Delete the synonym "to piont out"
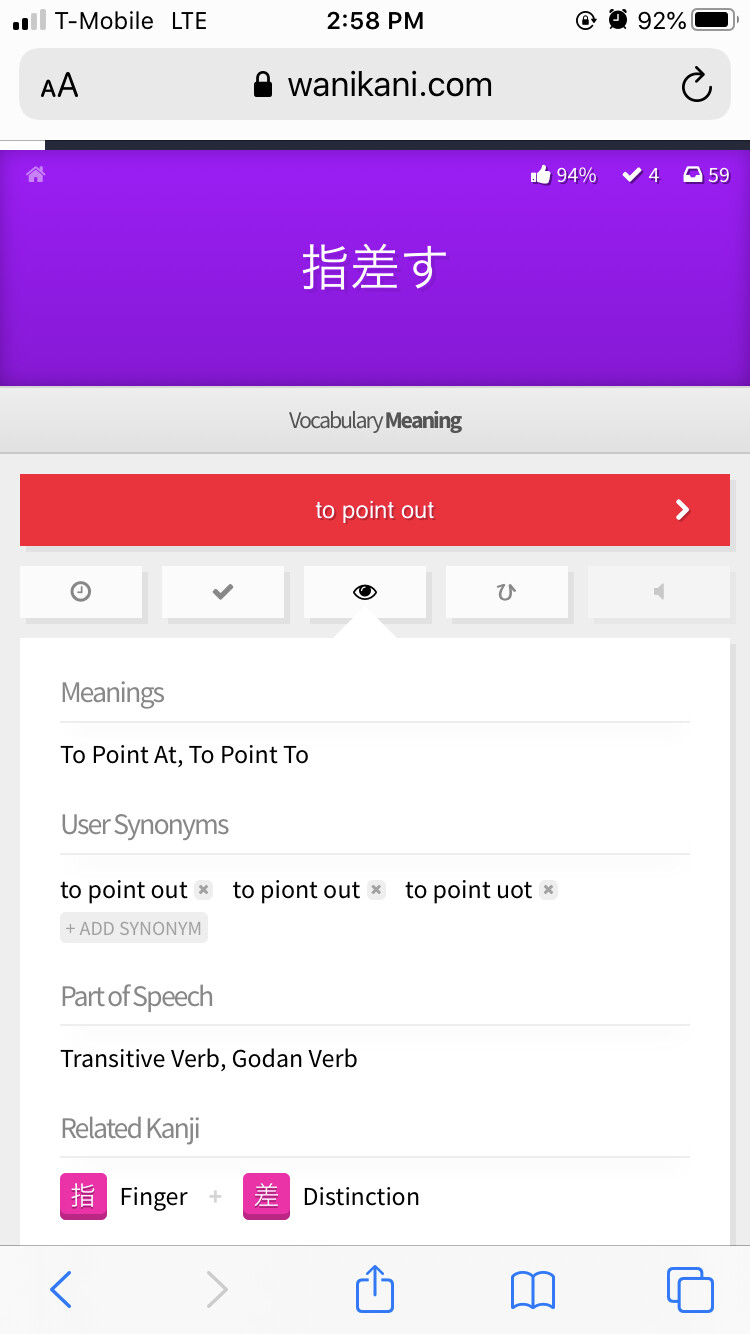Image resolution: width=750 pixels, height=1334 pixels. tap(376, 889)
